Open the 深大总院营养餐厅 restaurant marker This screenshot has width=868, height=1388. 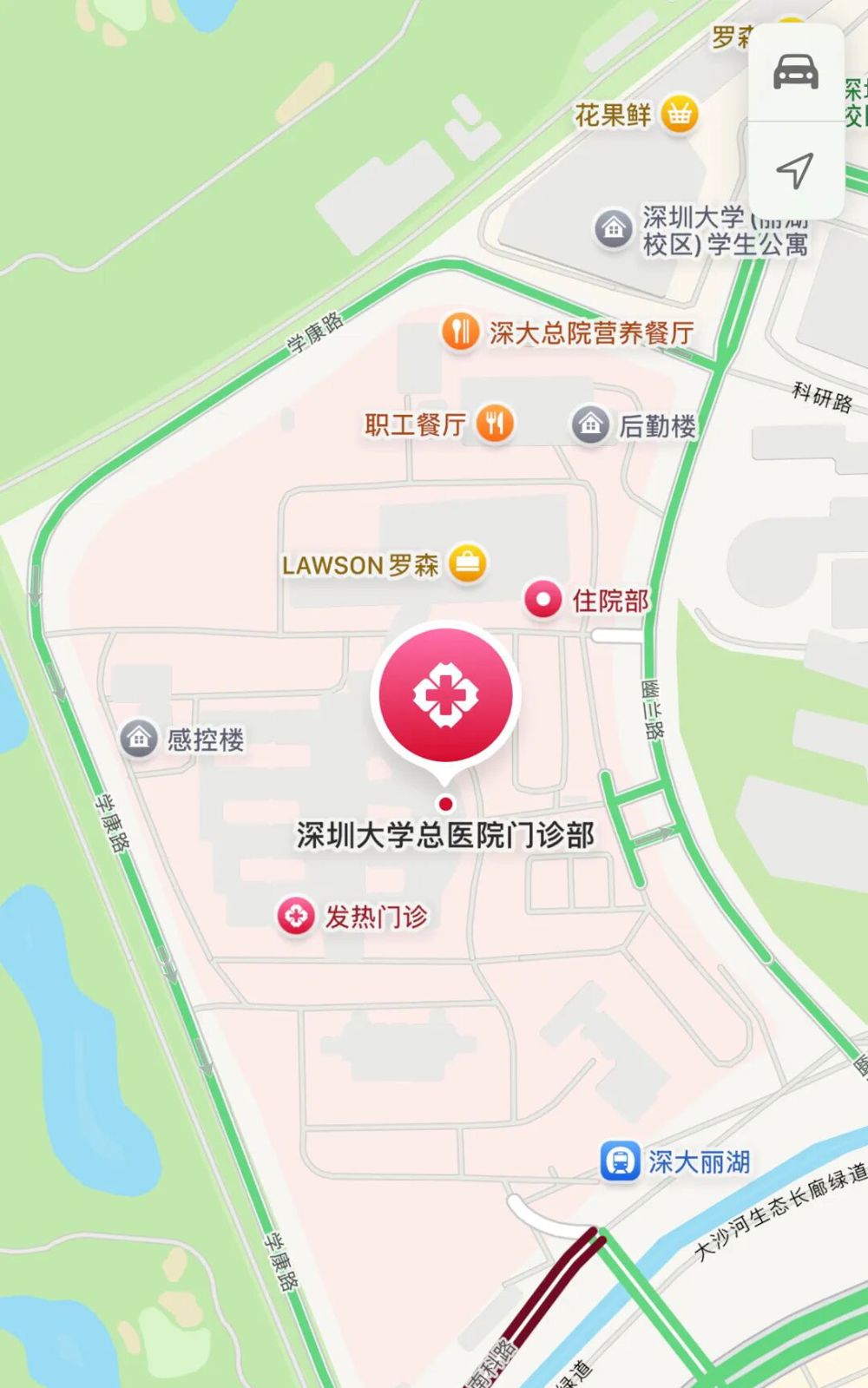coord(461,332)
